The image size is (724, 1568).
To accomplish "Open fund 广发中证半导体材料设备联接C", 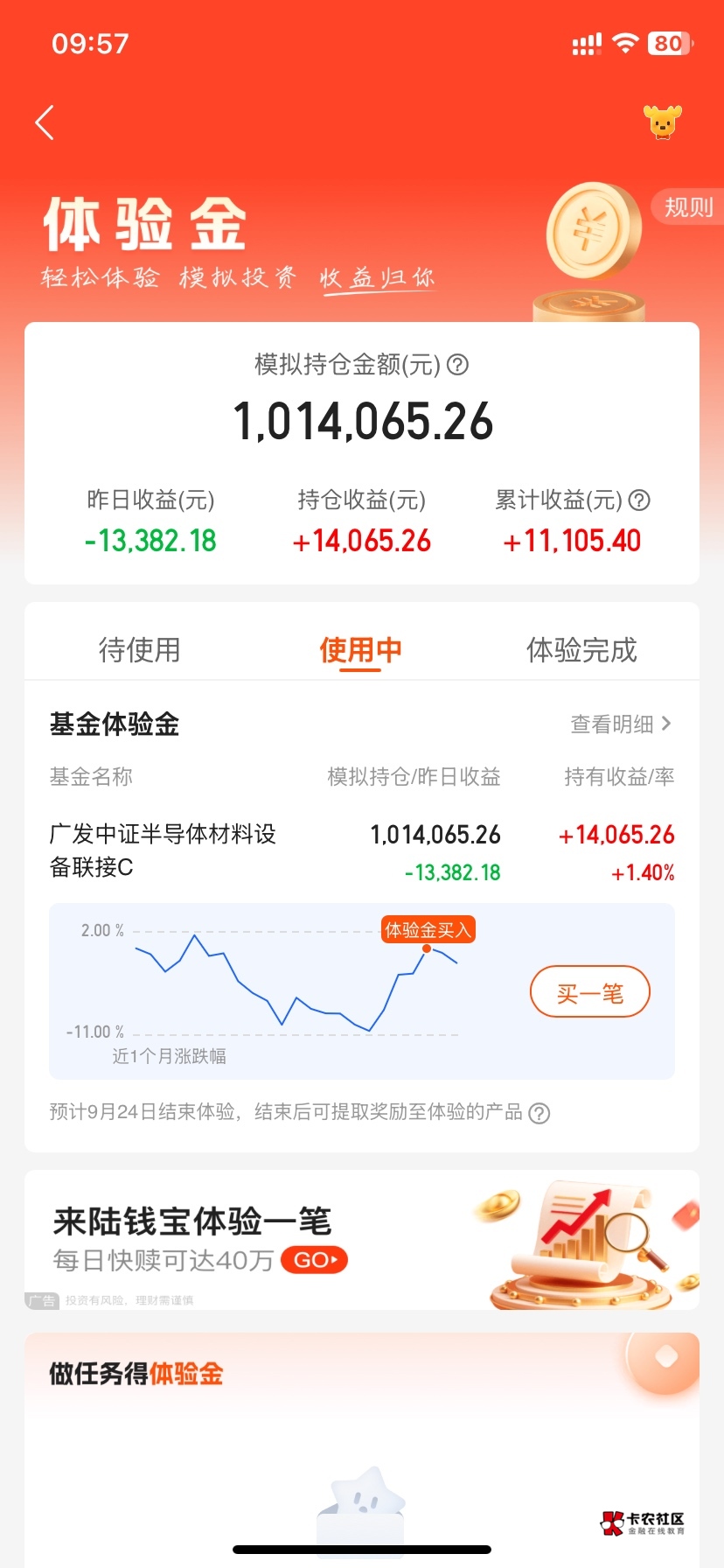I will pos(163,850).
